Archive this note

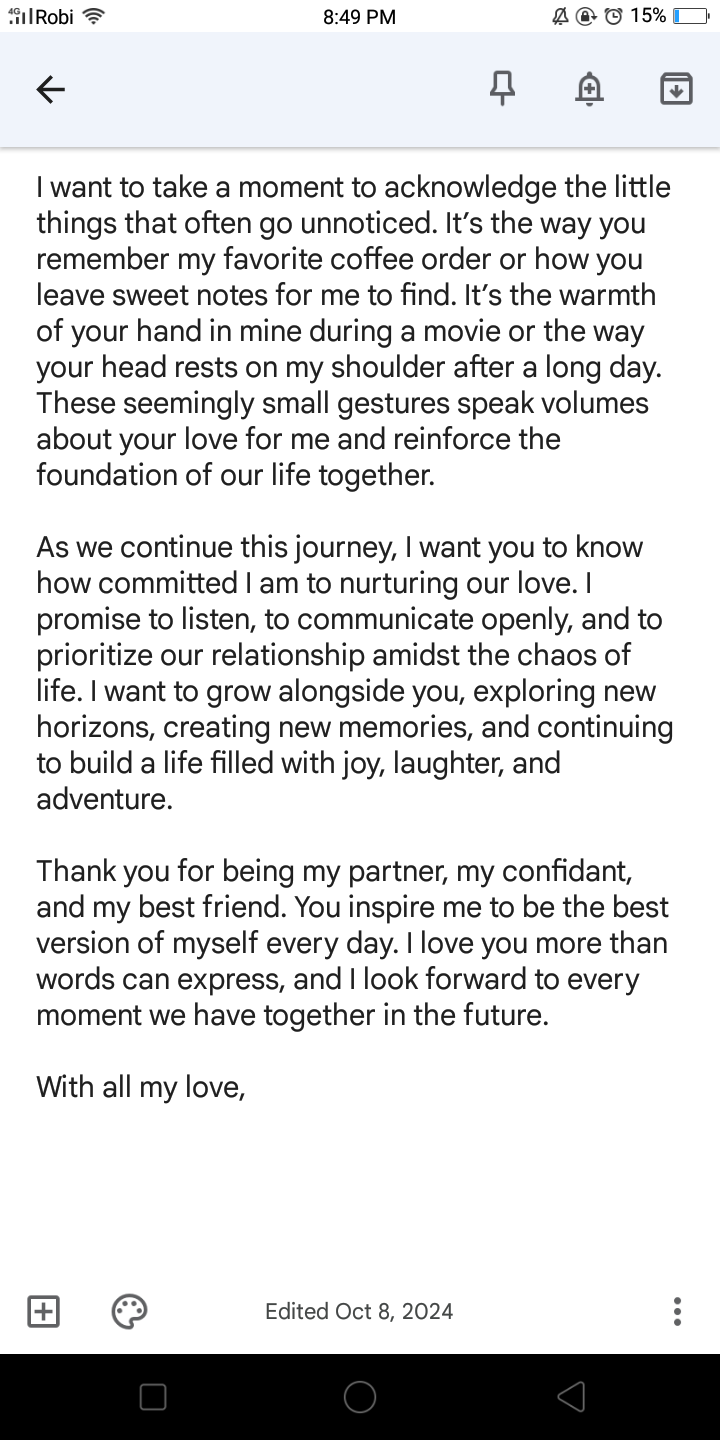coord(676,89)
